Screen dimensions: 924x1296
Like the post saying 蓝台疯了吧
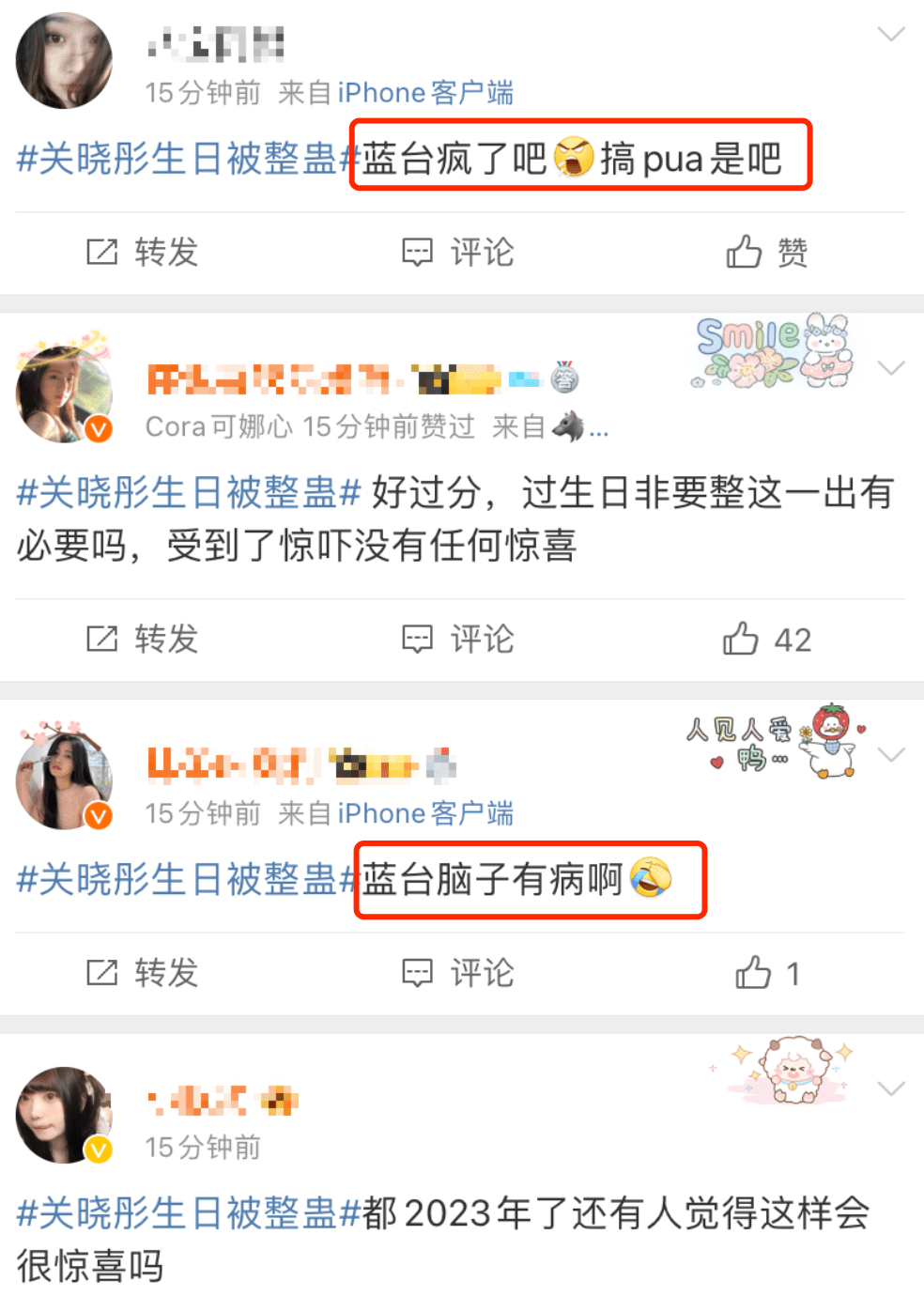point(766,252)
